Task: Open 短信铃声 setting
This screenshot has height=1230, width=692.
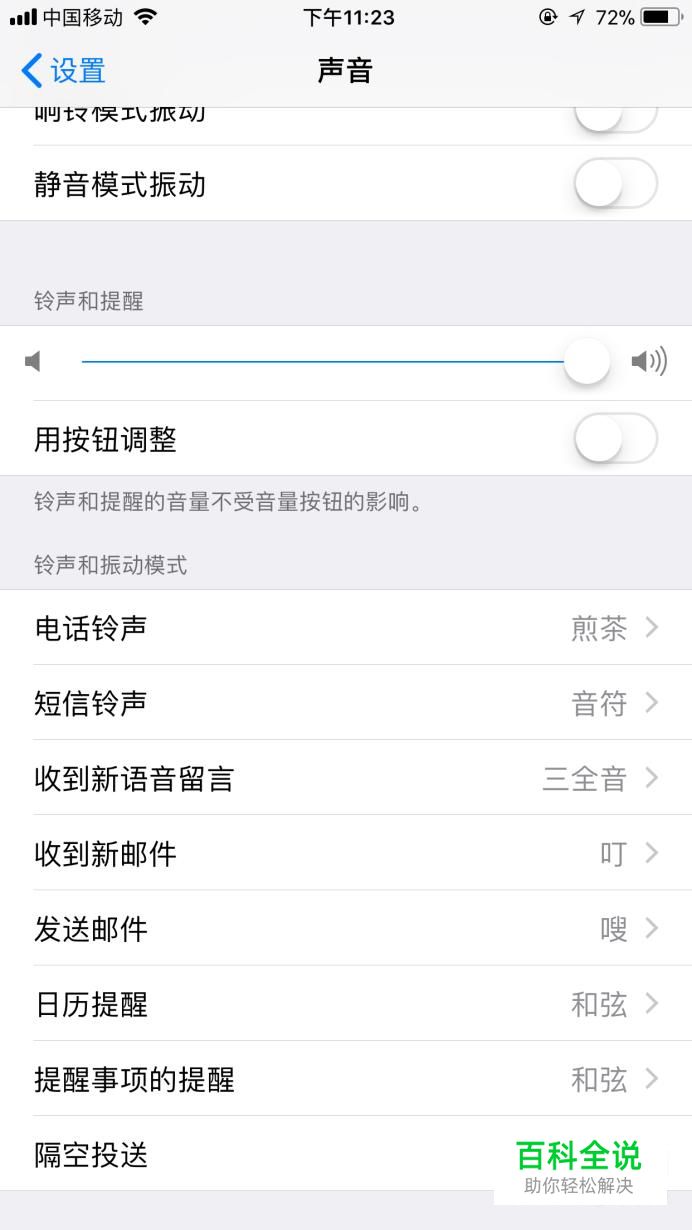Action: [x=346, y=703]
